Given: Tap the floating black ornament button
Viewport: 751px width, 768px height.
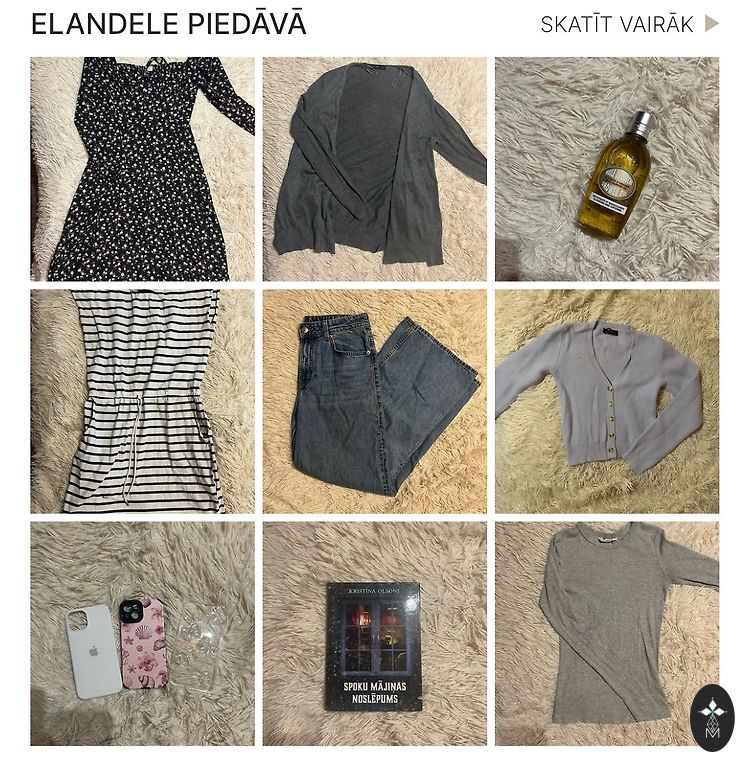Looking at the screenshot, I should point(712,717).
